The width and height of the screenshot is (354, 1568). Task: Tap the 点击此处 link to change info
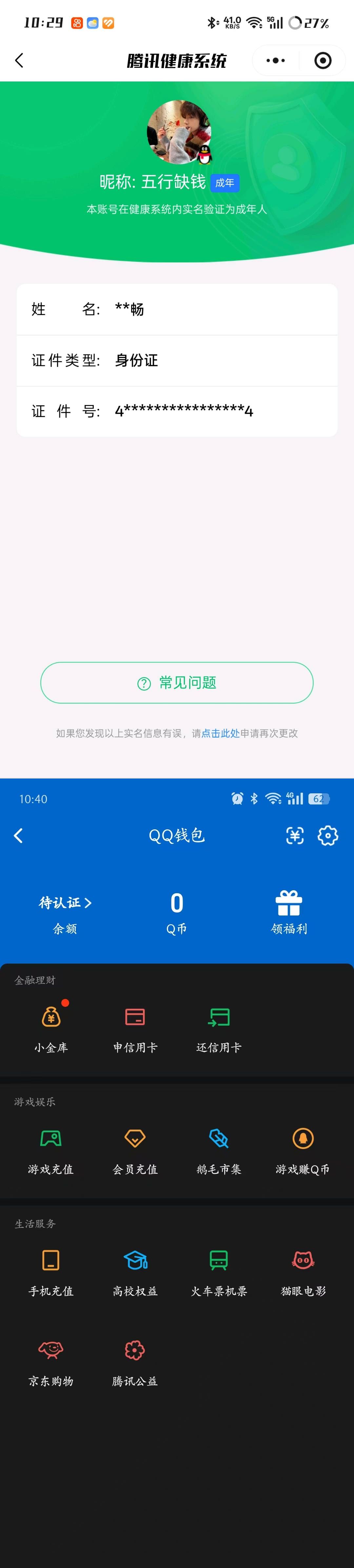point(220,733)
